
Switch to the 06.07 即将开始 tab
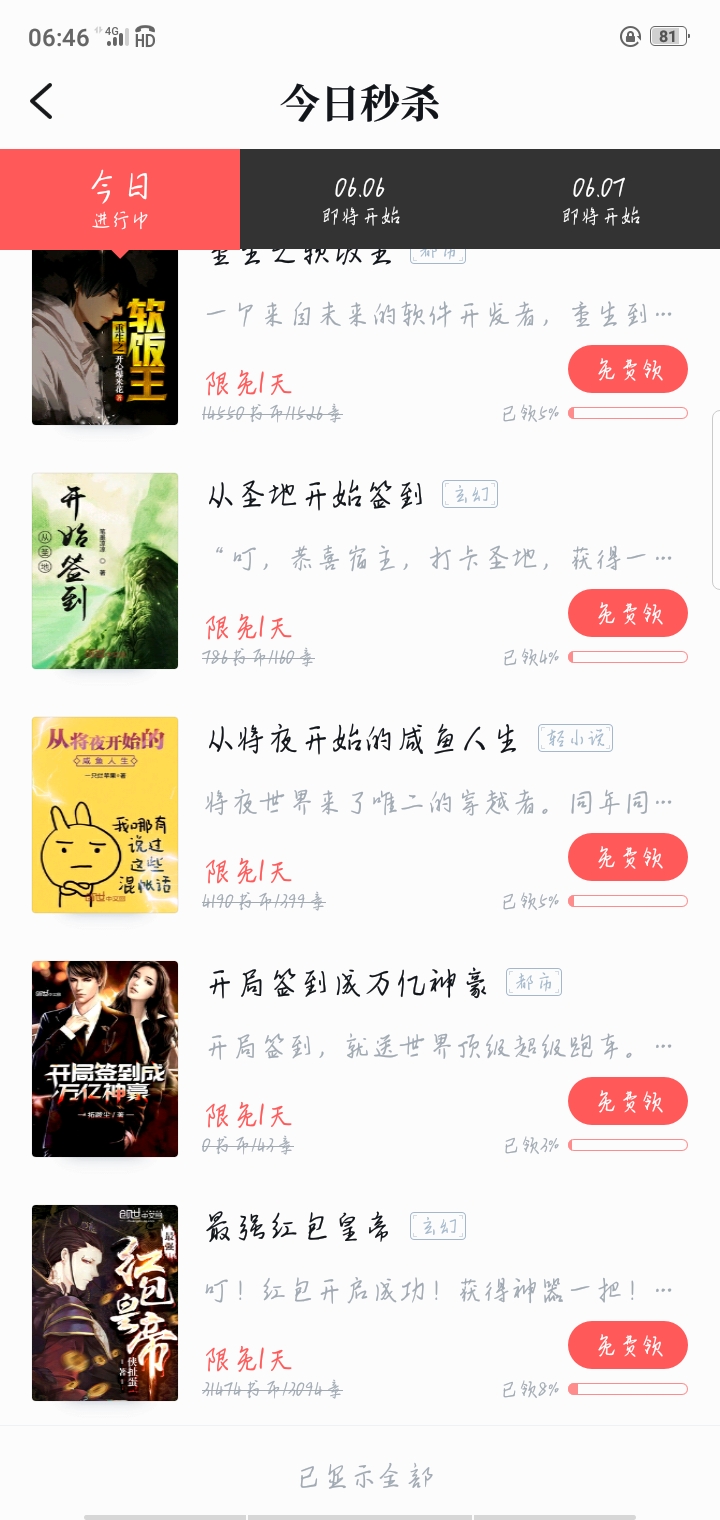pos(600,200)
